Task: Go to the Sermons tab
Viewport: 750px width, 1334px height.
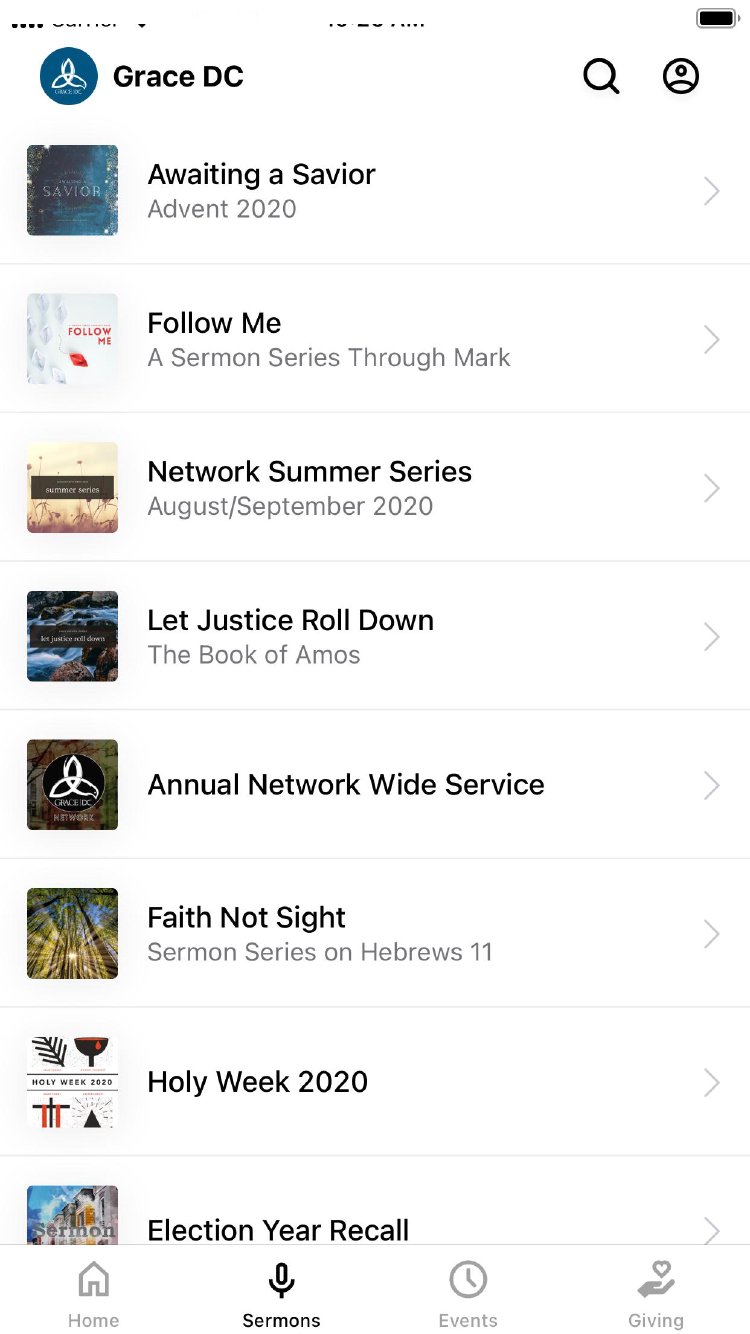Action: tap(281, 1294)
